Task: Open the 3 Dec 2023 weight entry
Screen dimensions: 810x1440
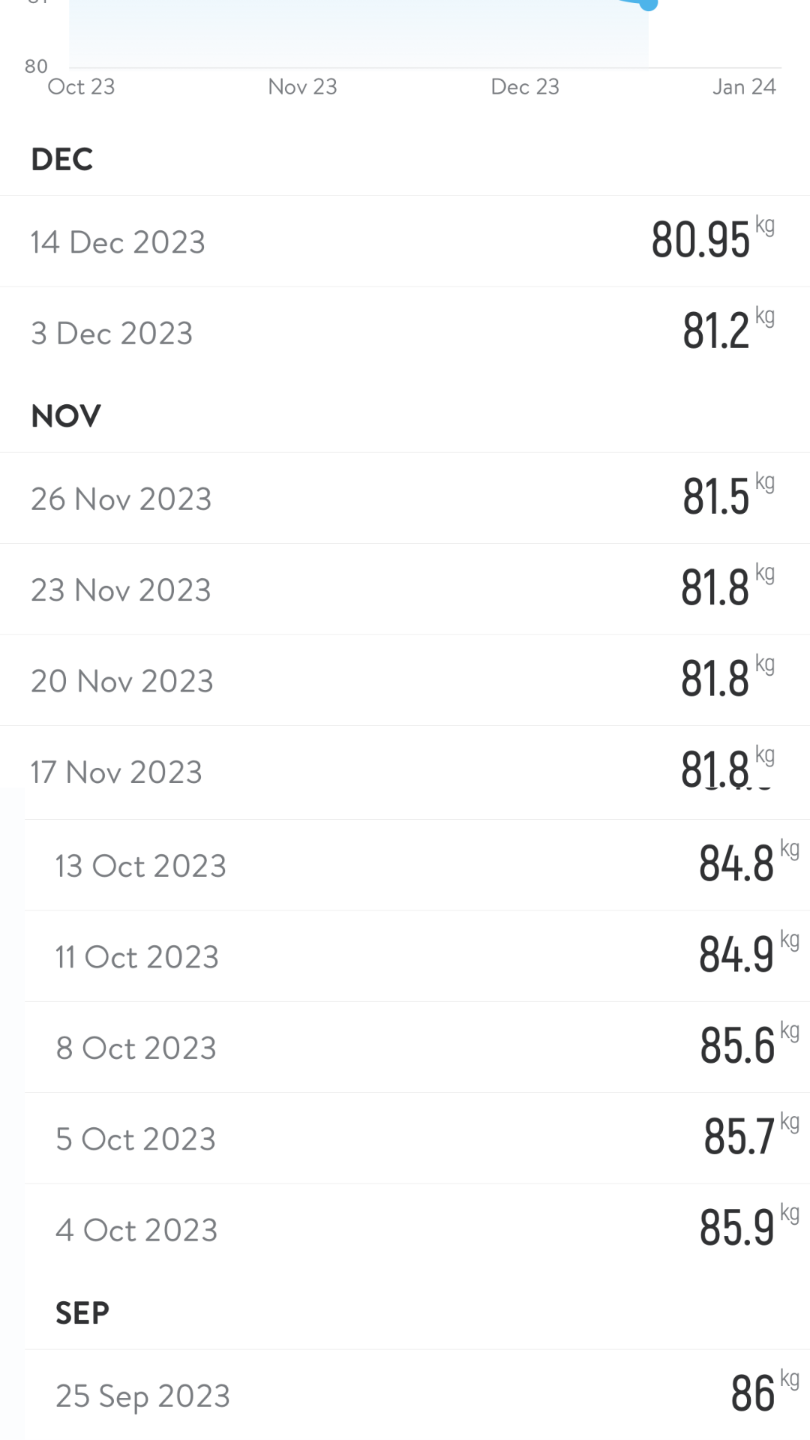Action: [404, 332]
